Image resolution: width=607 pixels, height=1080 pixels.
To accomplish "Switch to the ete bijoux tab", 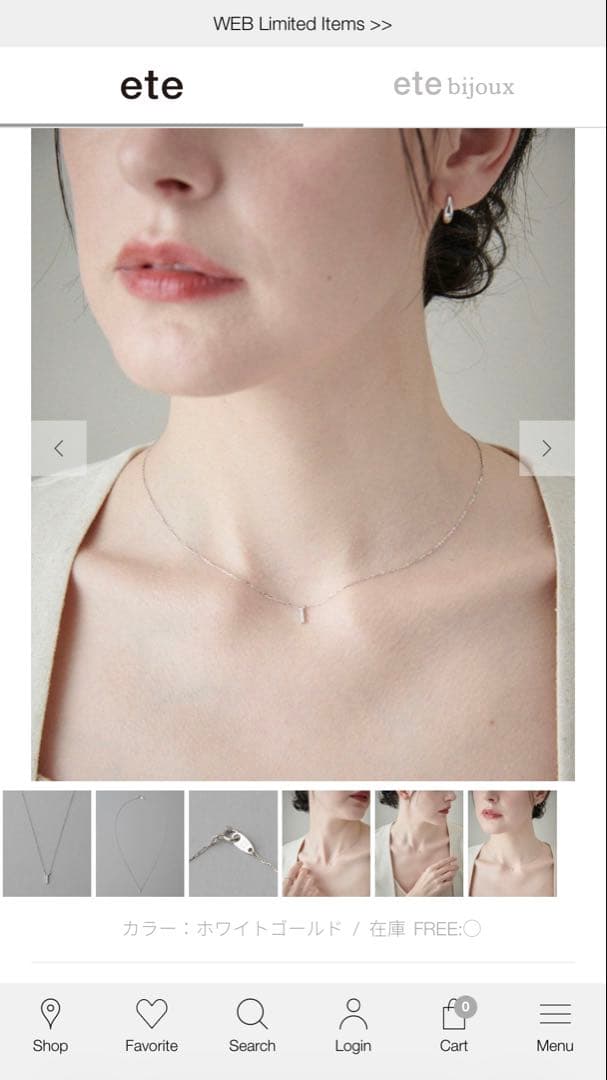I will 453,86.
